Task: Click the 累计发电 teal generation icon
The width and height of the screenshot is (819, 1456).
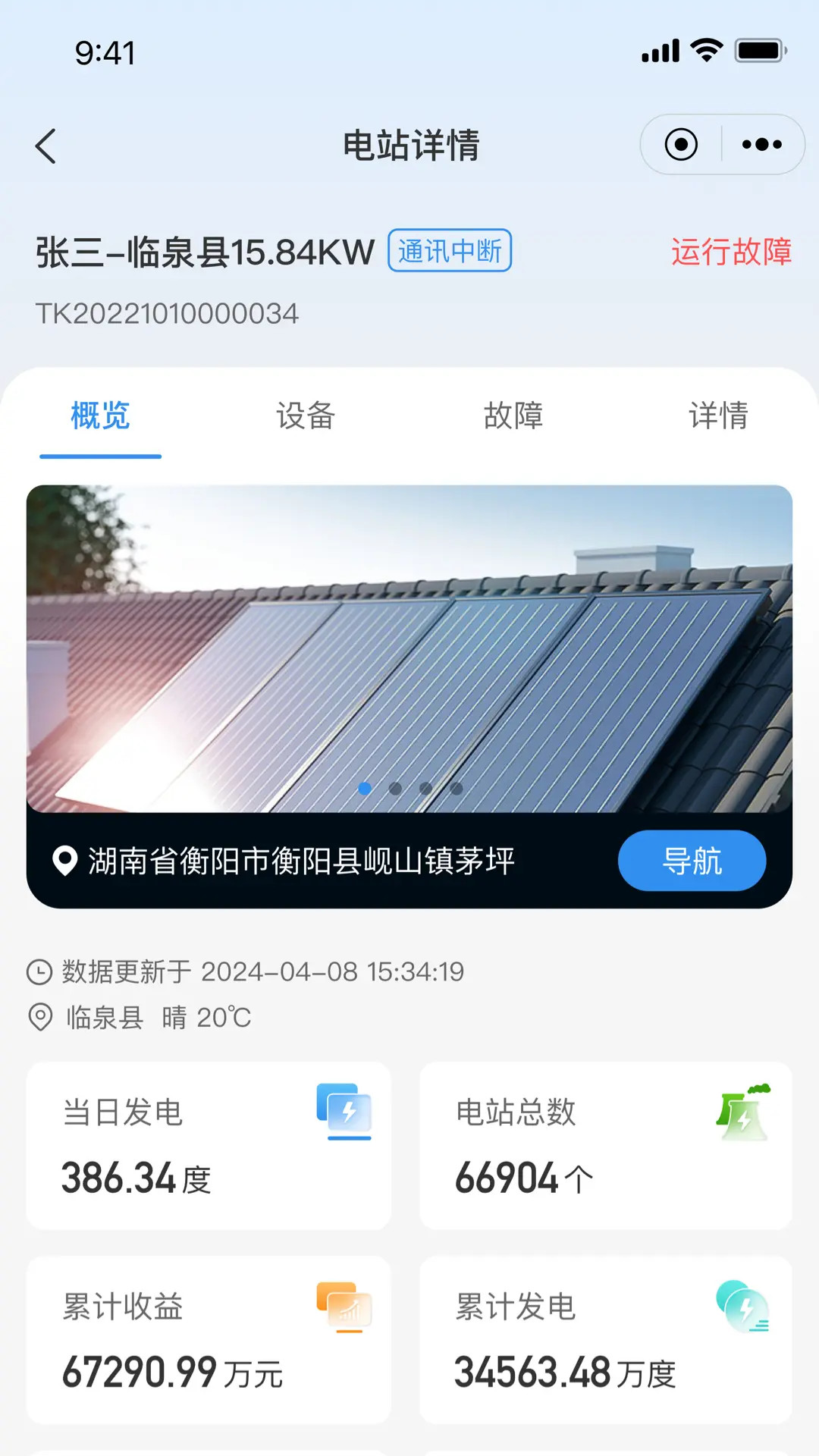Action: (741, 1306)
